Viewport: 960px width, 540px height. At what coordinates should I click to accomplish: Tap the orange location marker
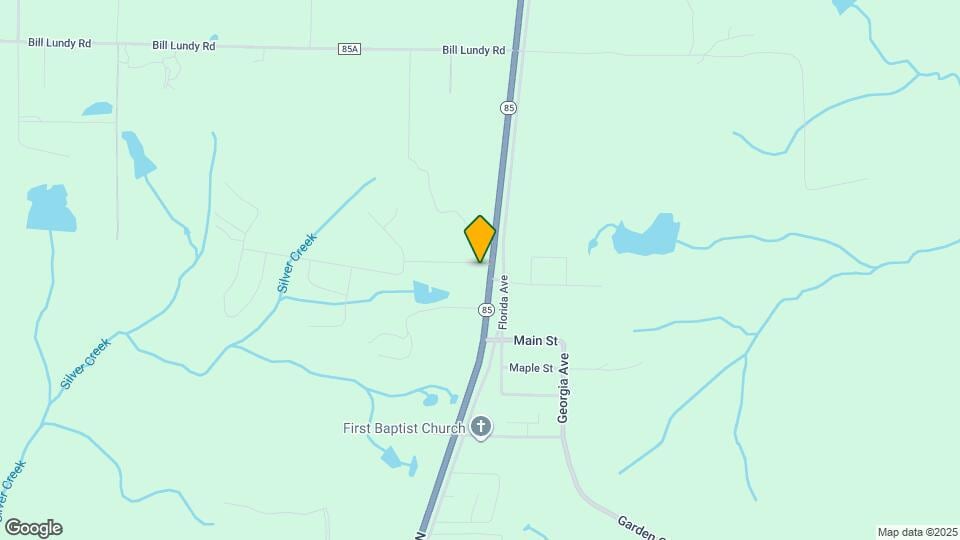coord(480,238)
